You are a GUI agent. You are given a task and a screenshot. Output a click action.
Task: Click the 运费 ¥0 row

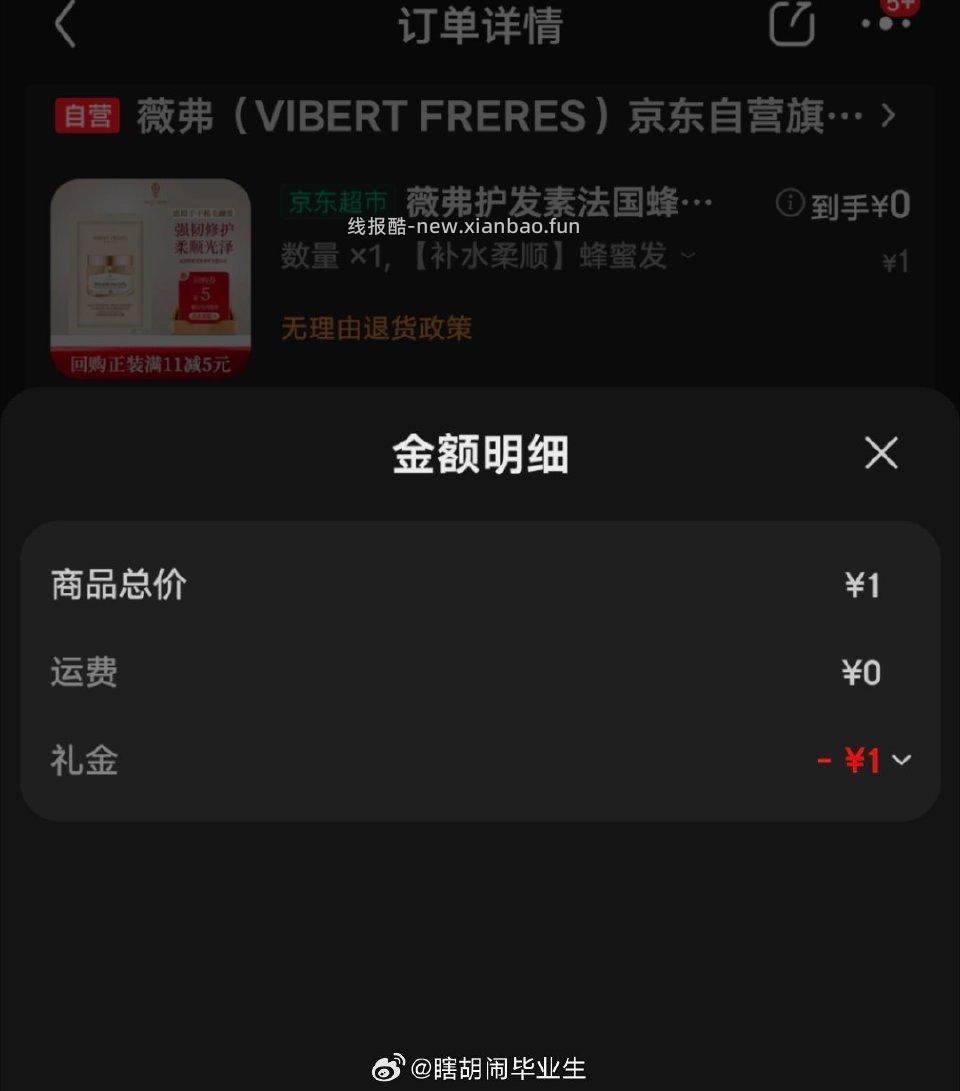[x=480, y=673]
